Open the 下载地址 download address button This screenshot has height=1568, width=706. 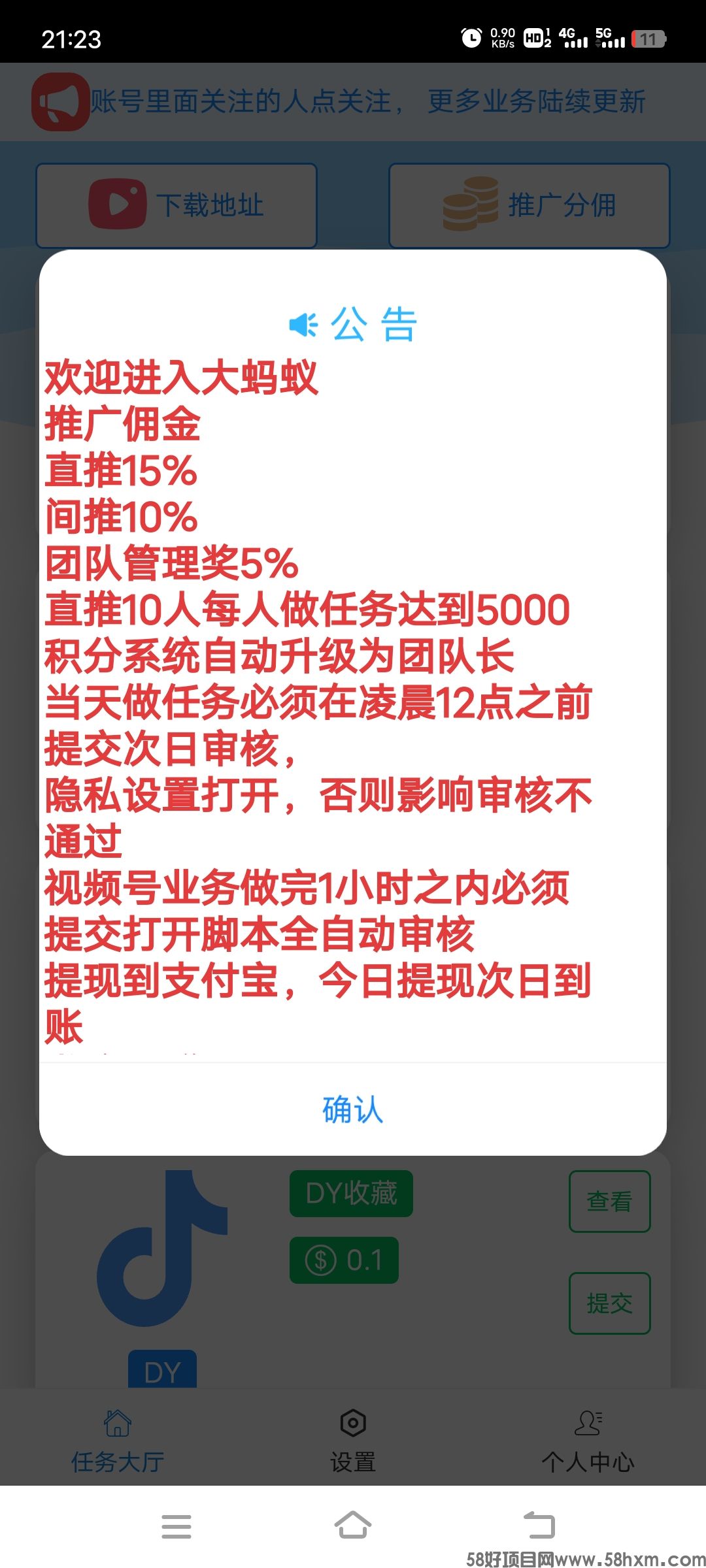(x=176, y=205)
